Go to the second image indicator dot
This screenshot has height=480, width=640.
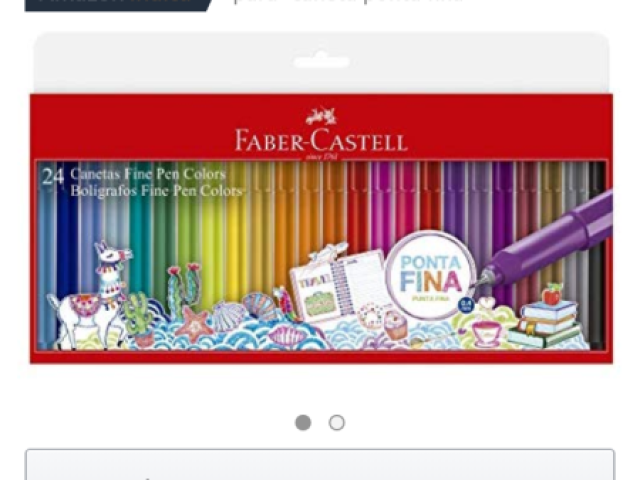[337, 423]
